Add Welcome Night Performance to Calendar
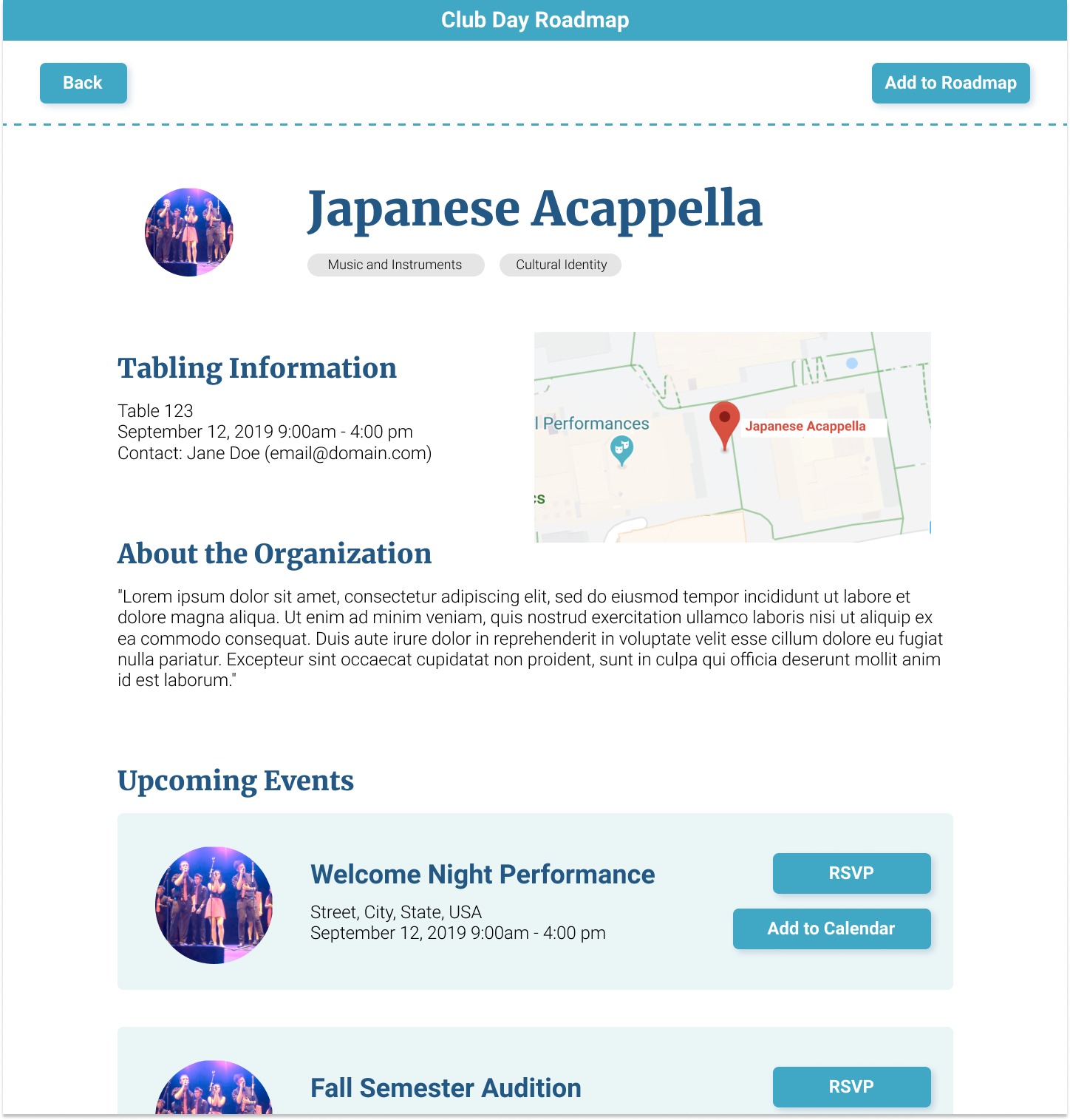1070x1120 pixels. 831,929
